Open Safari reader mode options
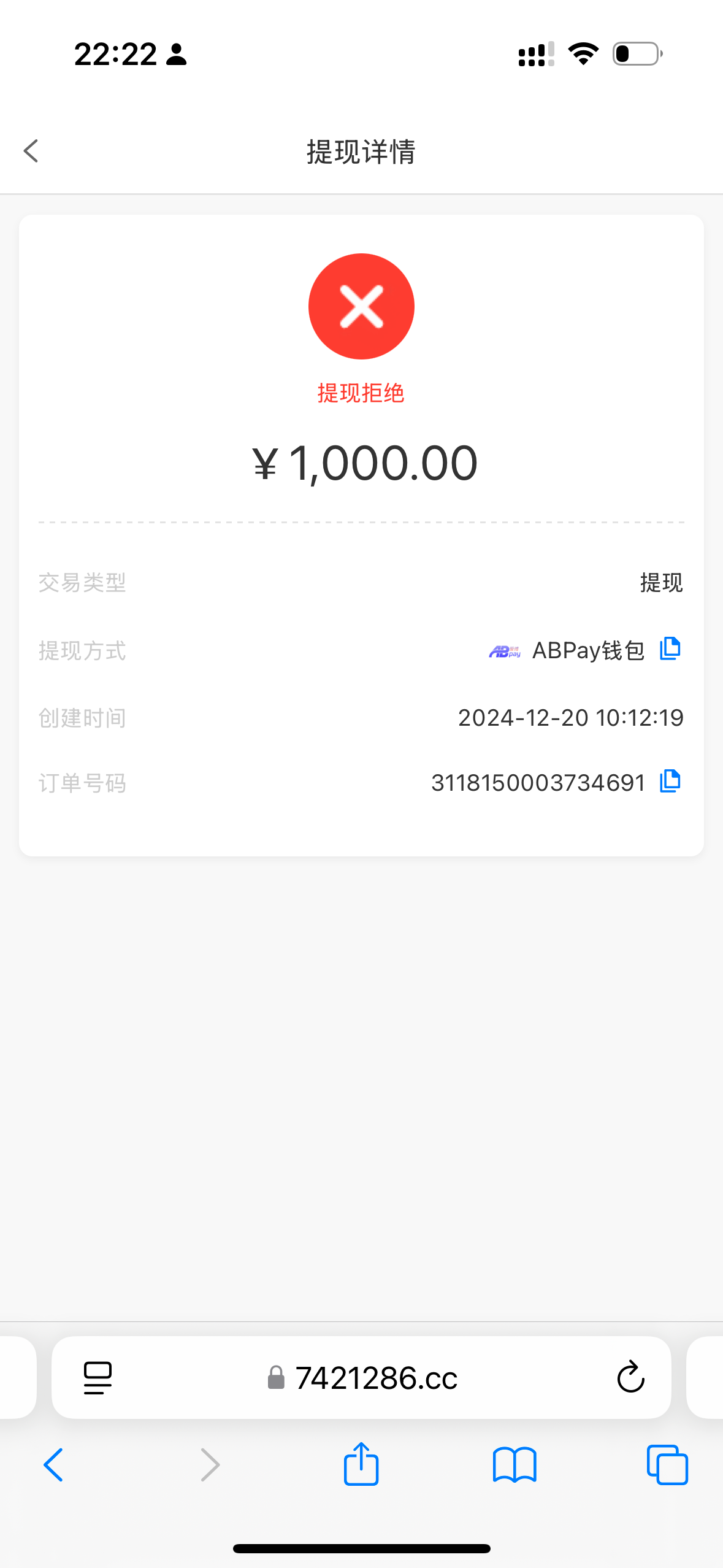Viewport: 723px width, 1568px height. coord(97,1377)
